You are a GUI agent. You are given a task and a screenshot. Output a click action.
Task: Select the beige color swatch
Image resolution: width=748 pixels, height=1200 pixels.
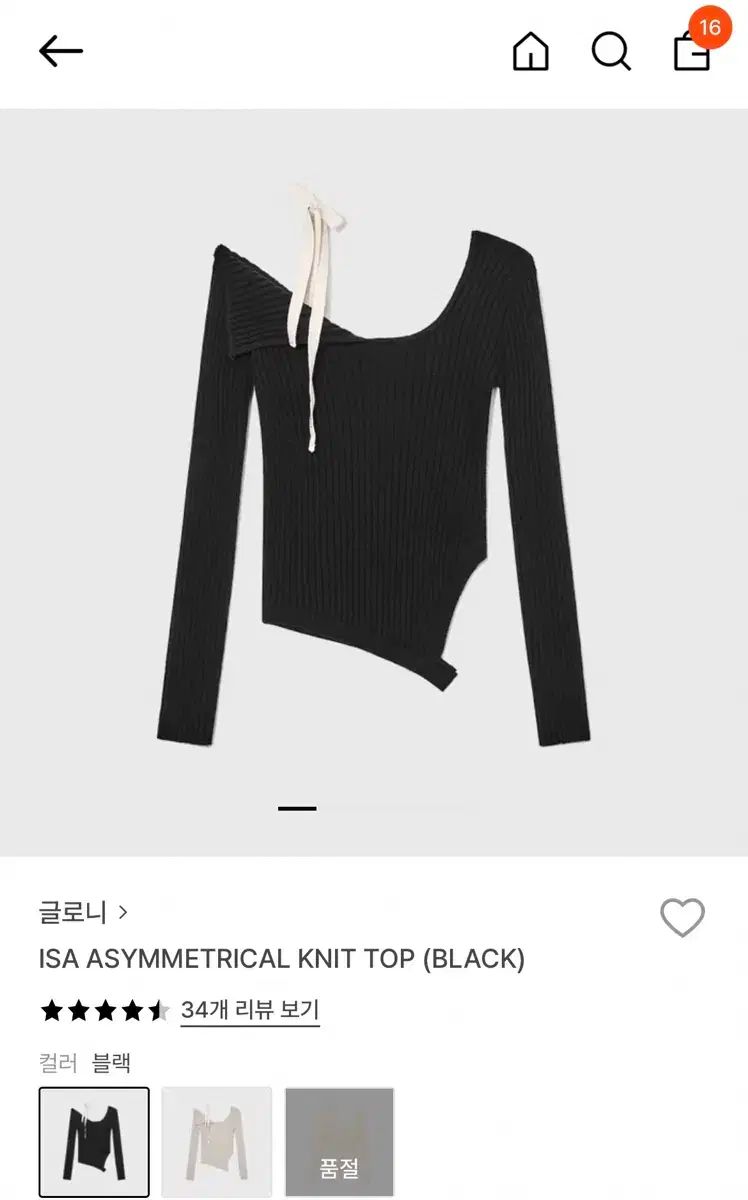click(x=217, y=1142)
